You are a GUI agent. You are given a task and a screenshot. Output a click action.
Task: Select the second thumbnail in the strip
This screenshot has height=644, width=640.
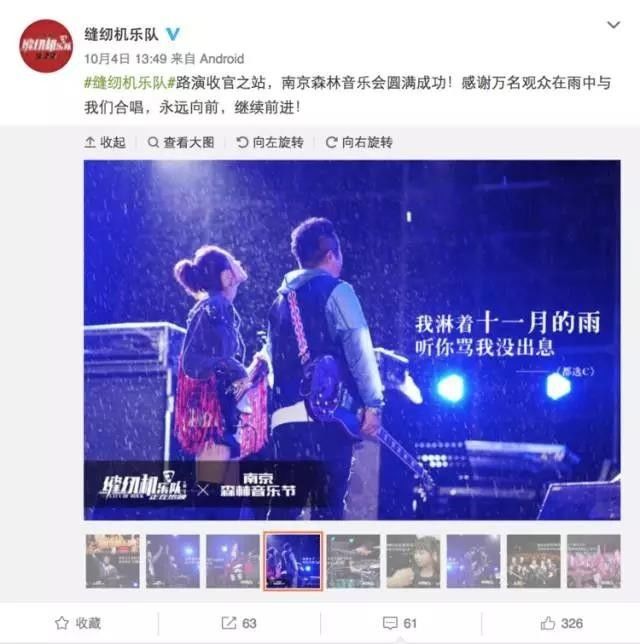click(x=173, y=561)
